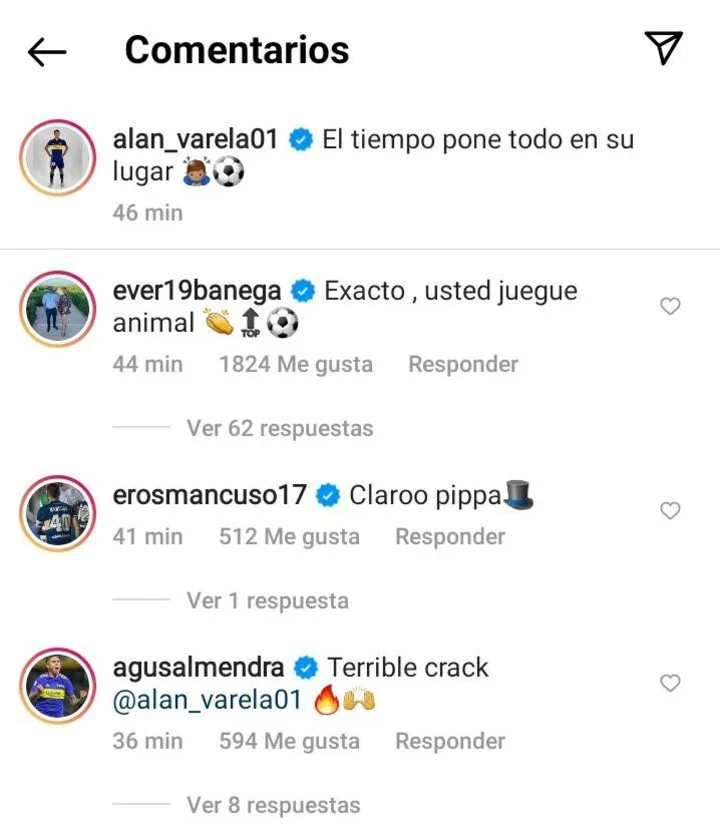Tap the back arrow to exit comments

(x=47, y=49)
